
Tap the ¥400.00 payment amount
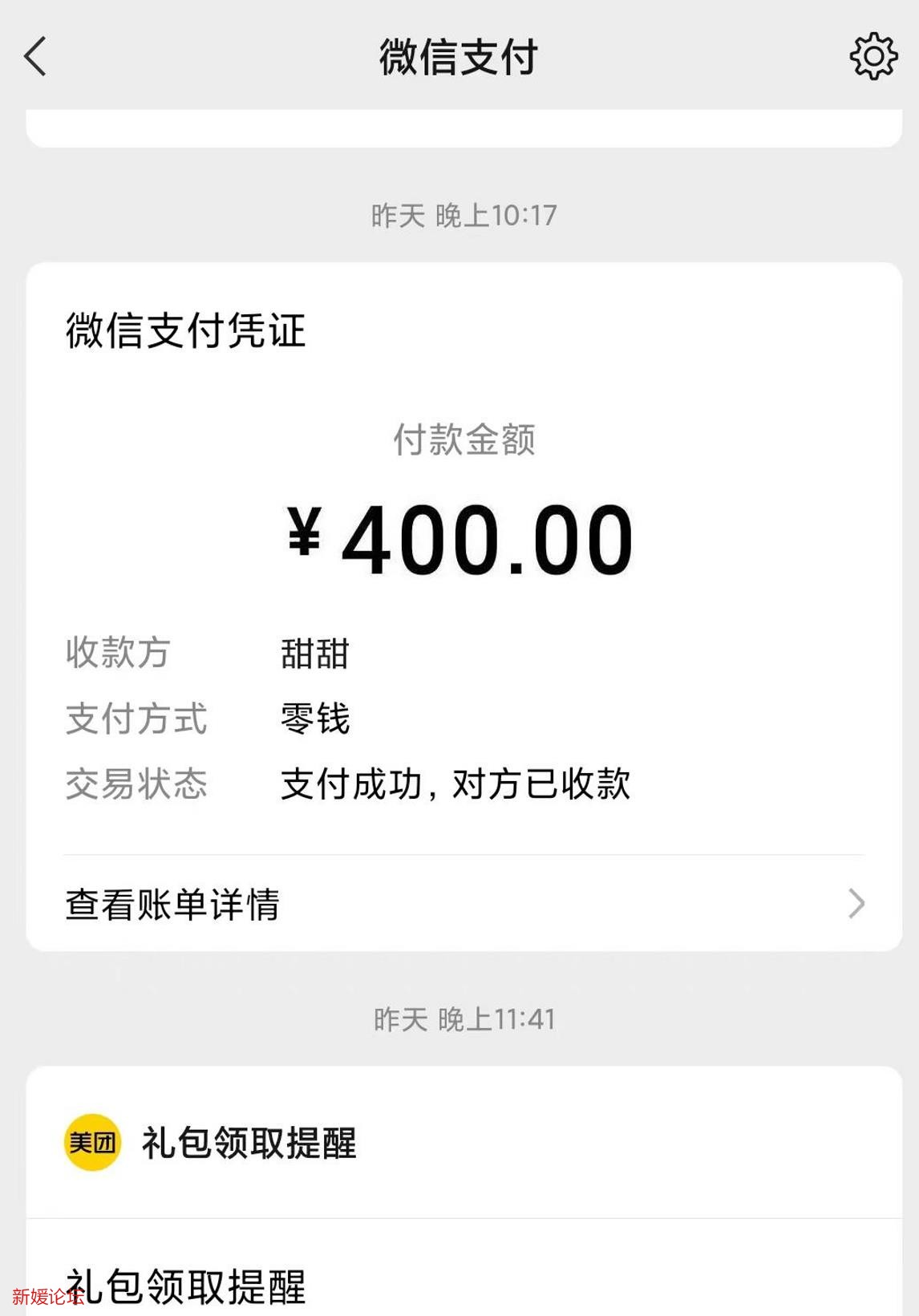[459, 537]
